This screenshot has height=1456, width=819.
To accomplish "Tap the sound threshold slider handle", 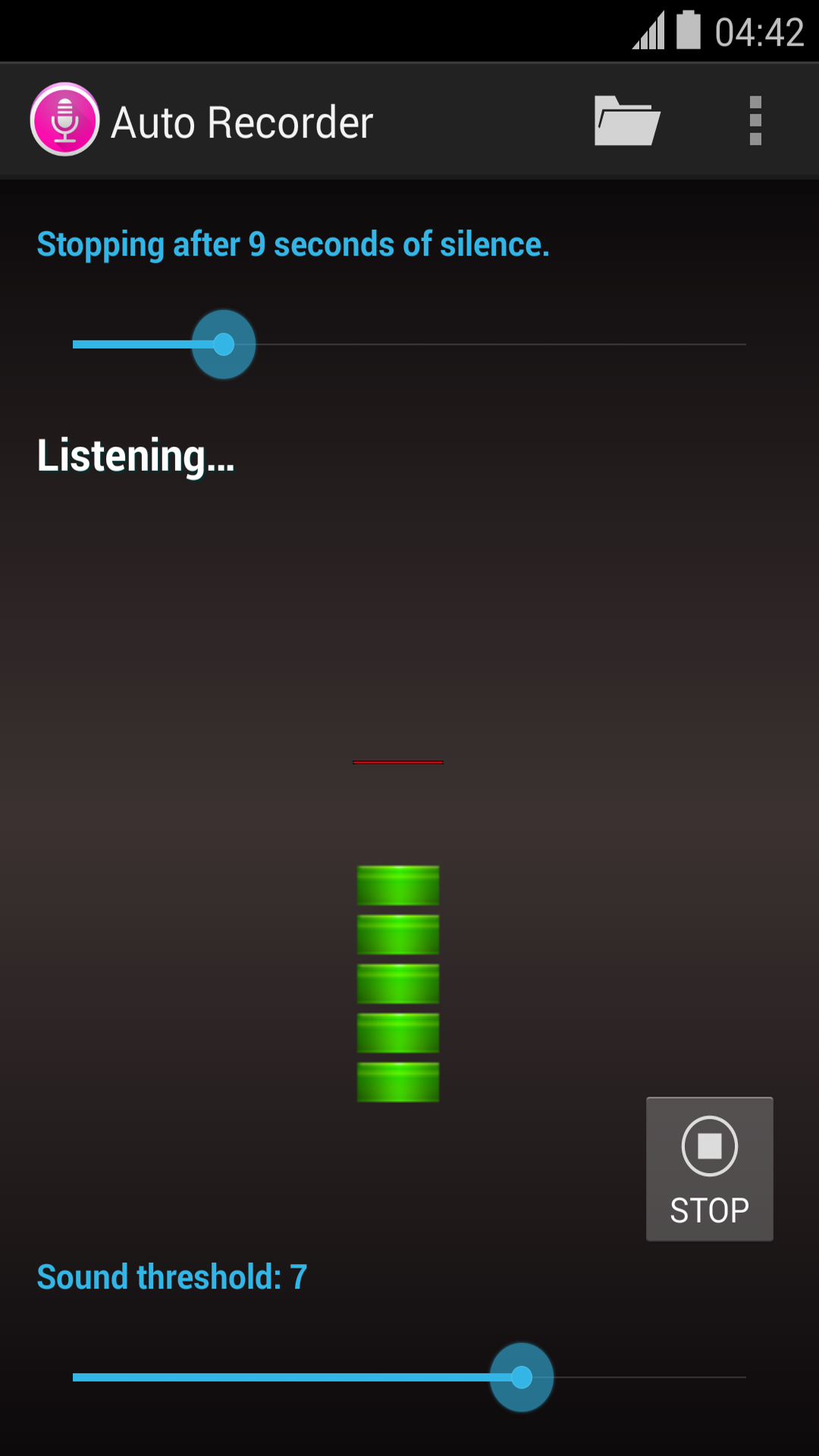I will [522, 1377].
